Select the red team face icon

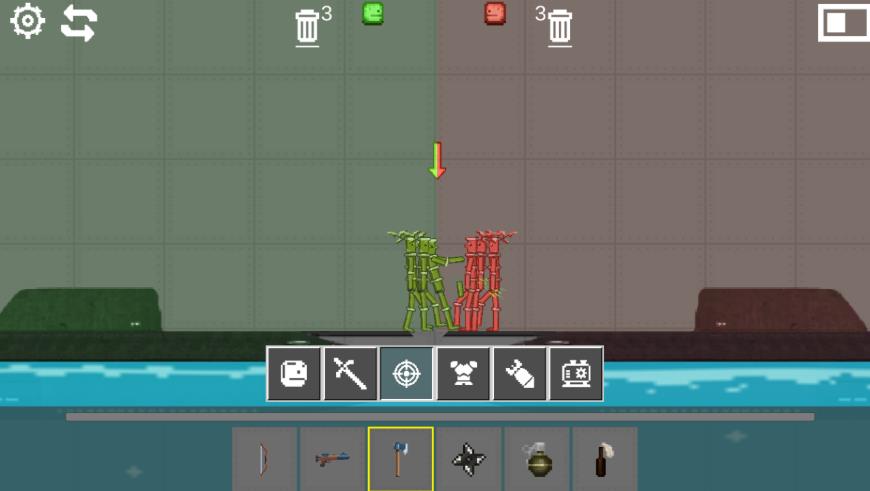pos(495,13)
